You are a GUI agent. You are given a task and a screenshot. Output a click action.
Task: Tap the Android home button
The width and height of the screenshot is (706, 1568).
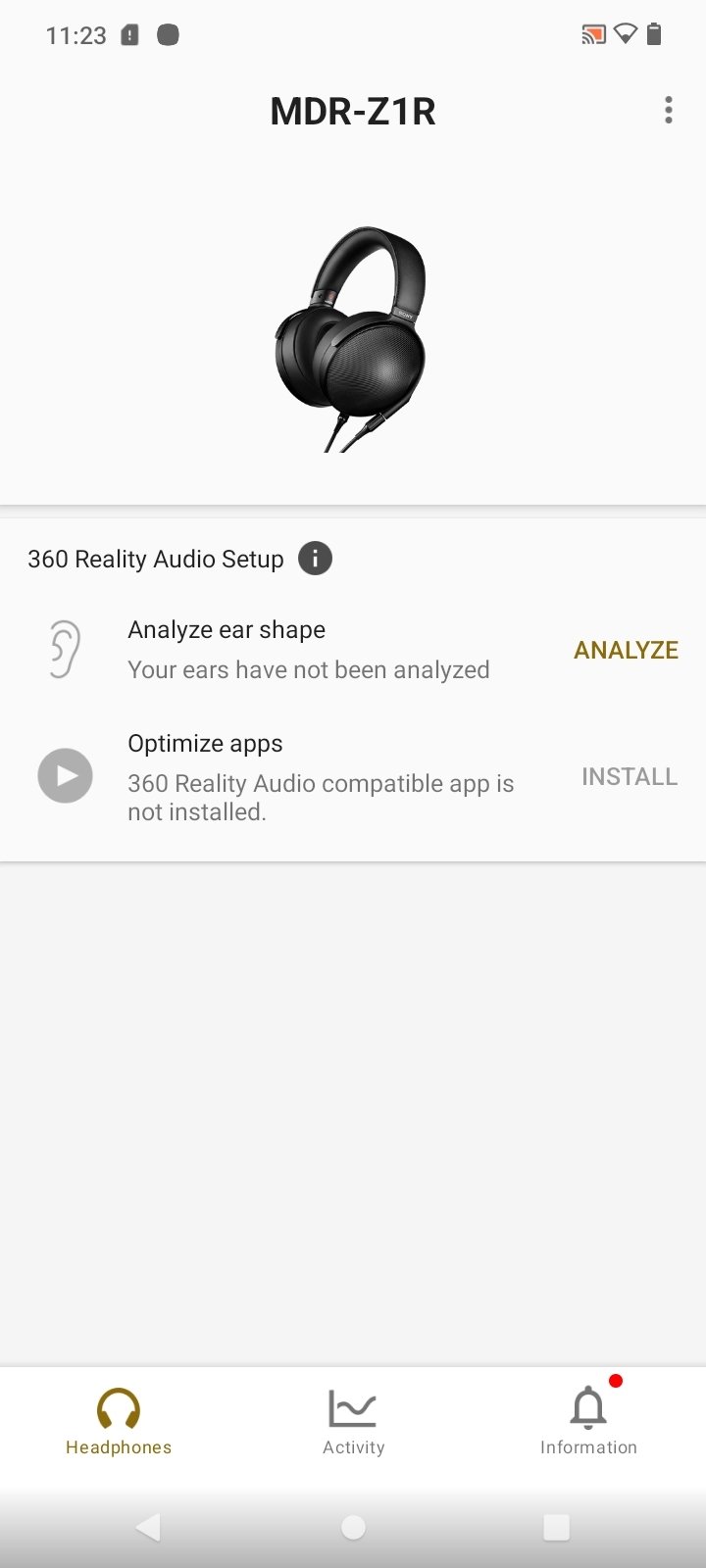tap(353, 1526)
